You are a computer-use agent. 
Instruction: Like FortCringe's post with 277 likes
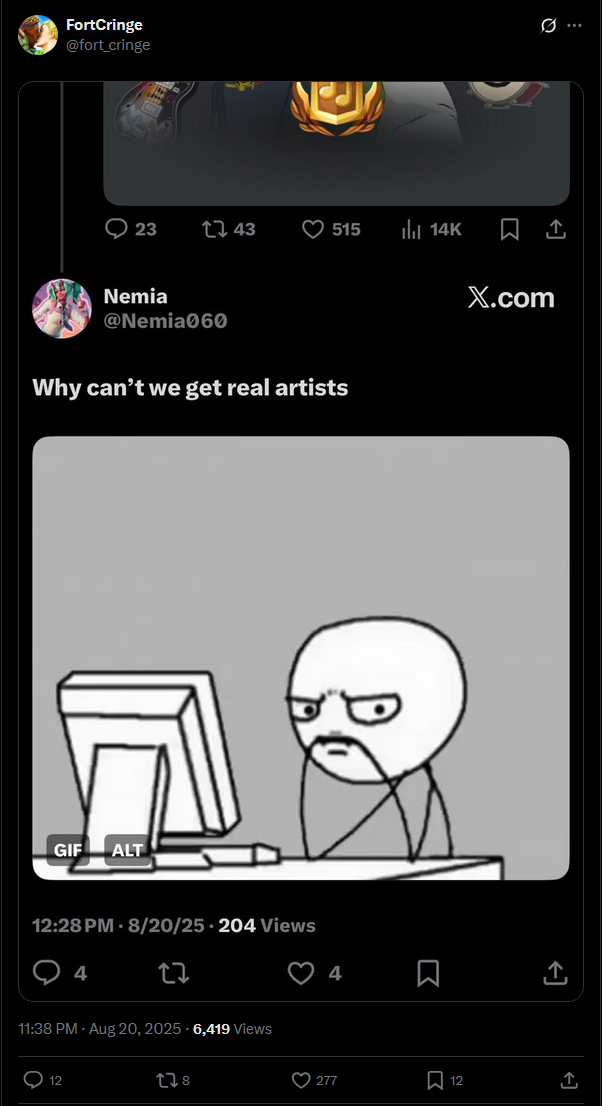300,1080
